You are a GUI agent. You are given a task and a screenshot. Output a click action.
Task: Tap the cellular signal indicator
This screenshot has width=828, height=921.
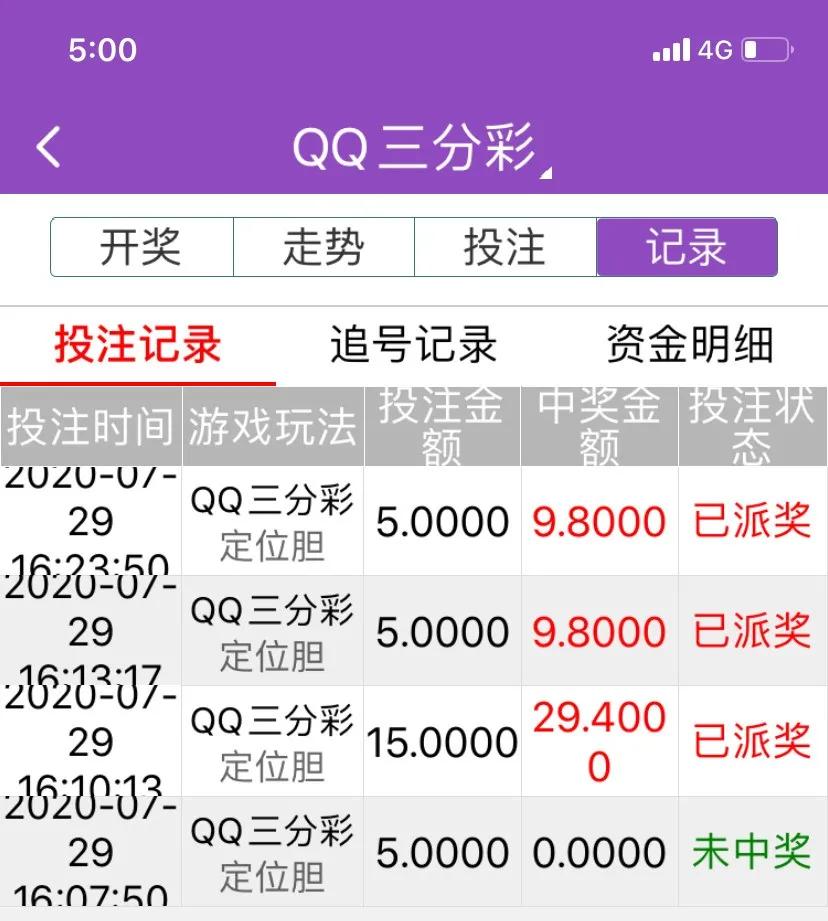click(671, 49)
